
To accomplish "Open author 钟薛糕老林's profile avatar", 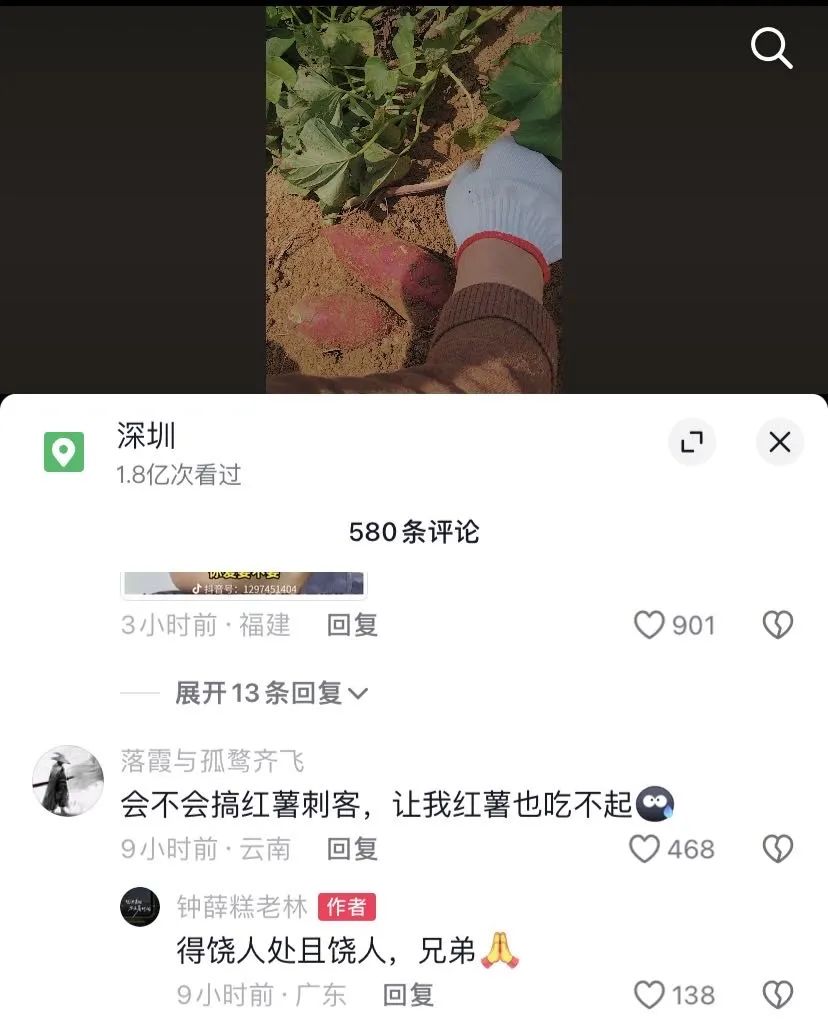I will click(140, 906).
